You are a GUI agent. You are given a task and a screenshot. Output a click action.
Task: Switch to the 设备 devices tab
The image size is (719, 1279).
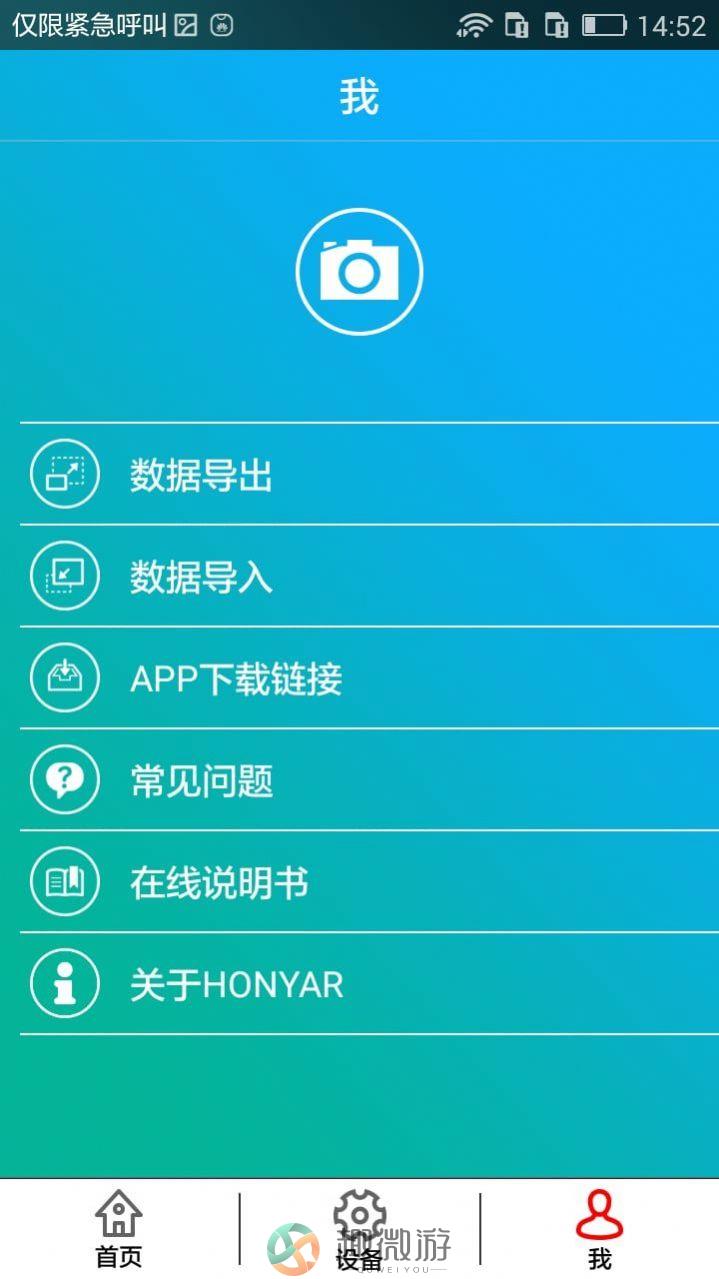click(x=359, y=1229)
